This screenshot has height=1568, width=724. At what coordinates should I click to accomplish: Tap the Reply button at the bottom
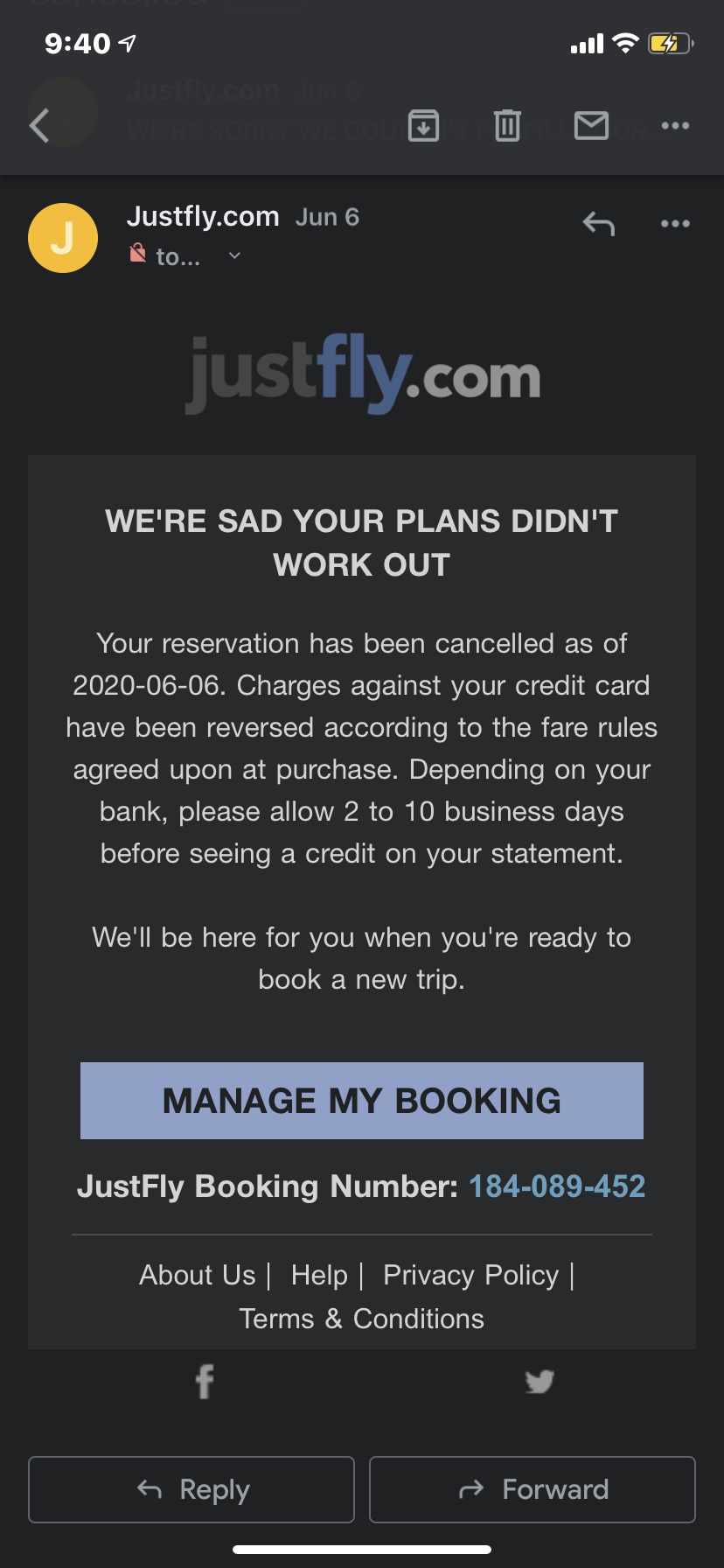191,1489
